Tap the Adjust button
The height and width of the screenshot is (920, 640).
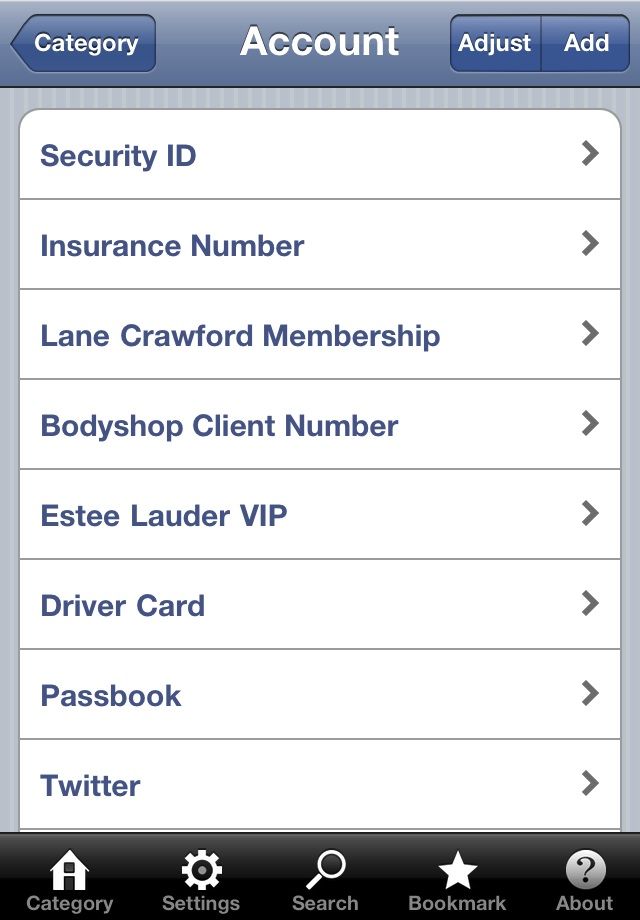495,44
